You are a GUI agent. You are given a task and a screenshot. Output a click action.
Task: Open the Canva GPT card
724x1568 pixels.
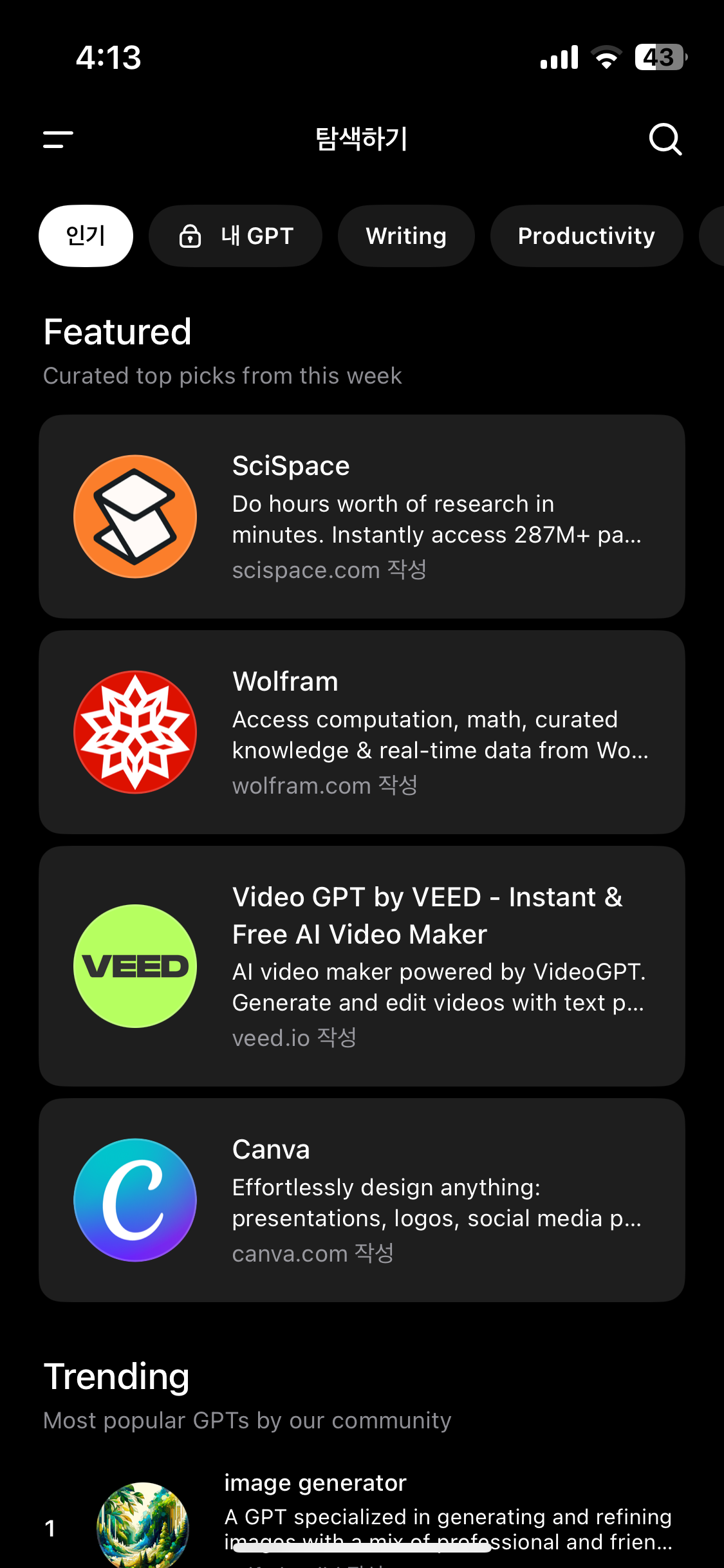362,1200
